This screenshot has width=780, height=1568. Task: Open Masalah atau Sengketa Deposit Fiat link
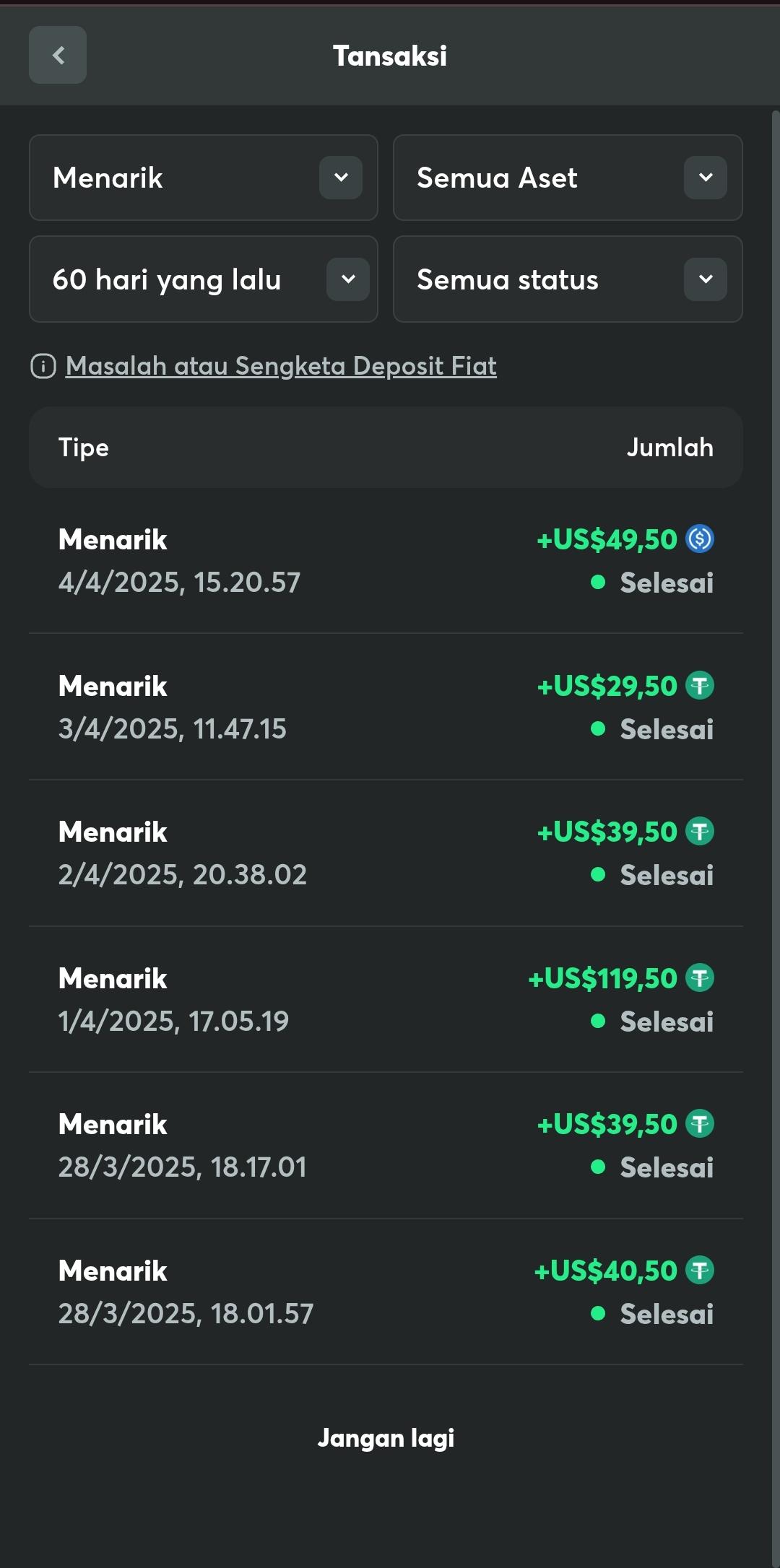[280, 366]
